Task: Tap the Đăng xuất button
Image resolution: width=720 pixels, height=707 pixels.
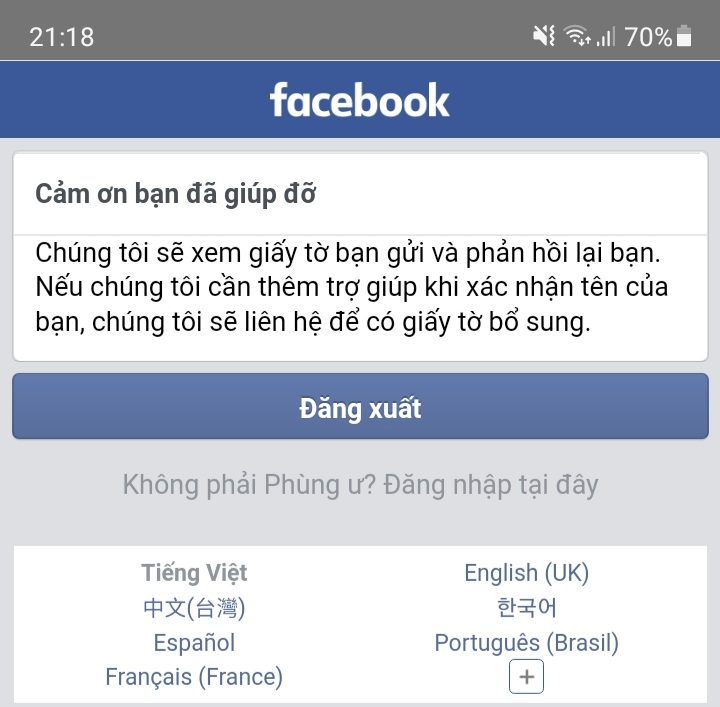Action: point(360,407)
